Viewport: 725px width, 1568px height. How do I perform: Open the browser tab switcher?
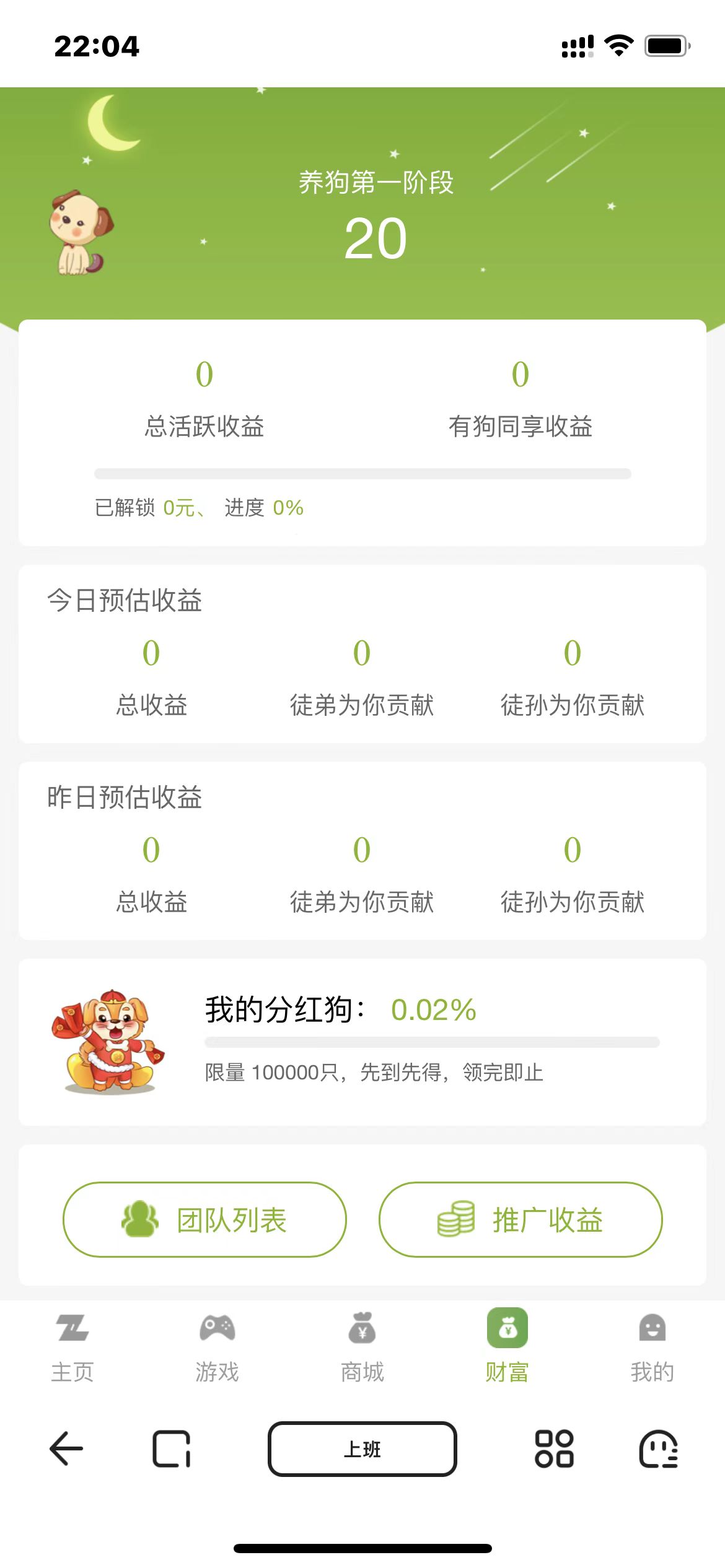click(172, 1448)
